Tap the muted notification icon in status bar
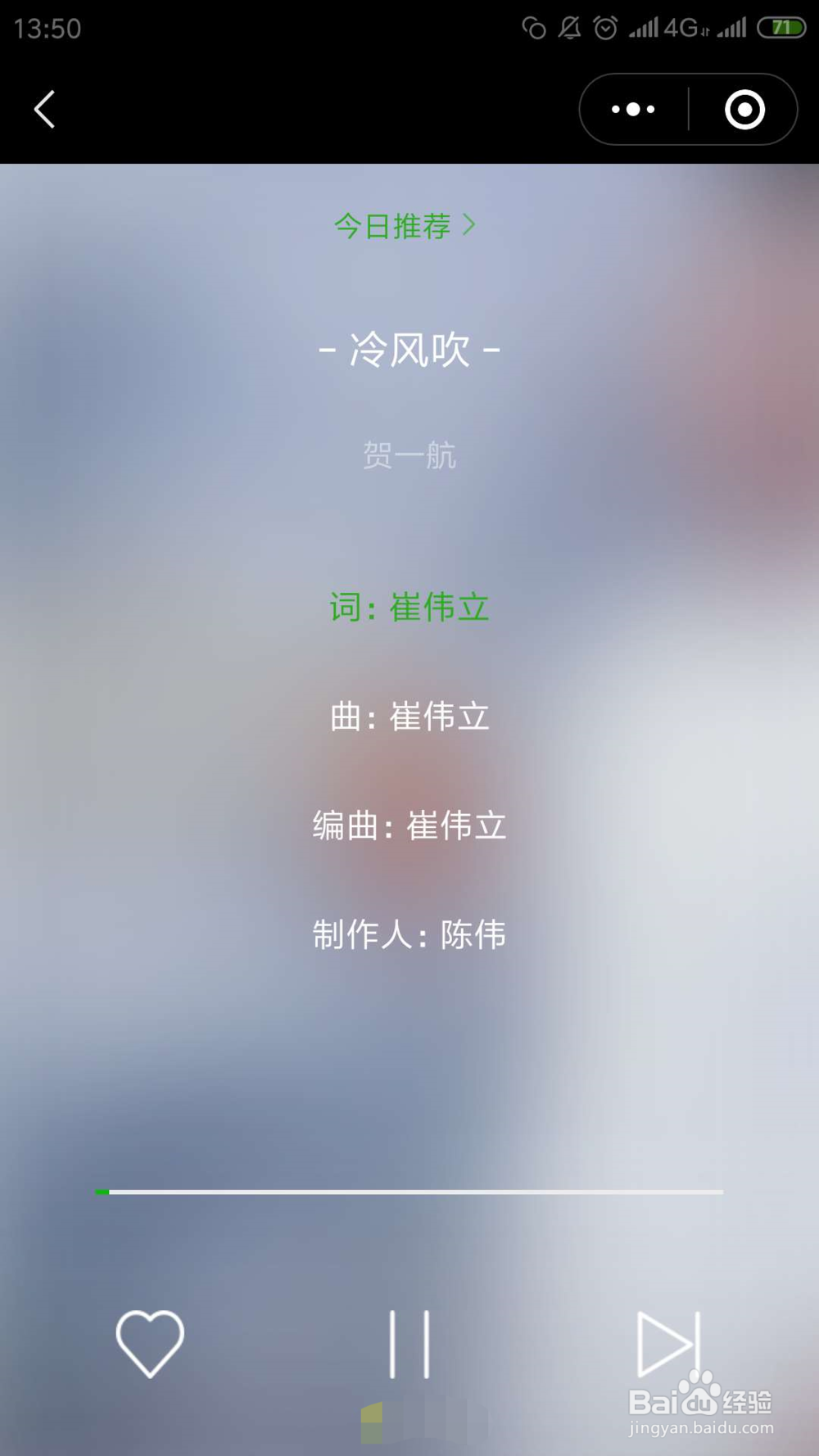Viewport: 819px width, 1456px height. click(571, 27)
